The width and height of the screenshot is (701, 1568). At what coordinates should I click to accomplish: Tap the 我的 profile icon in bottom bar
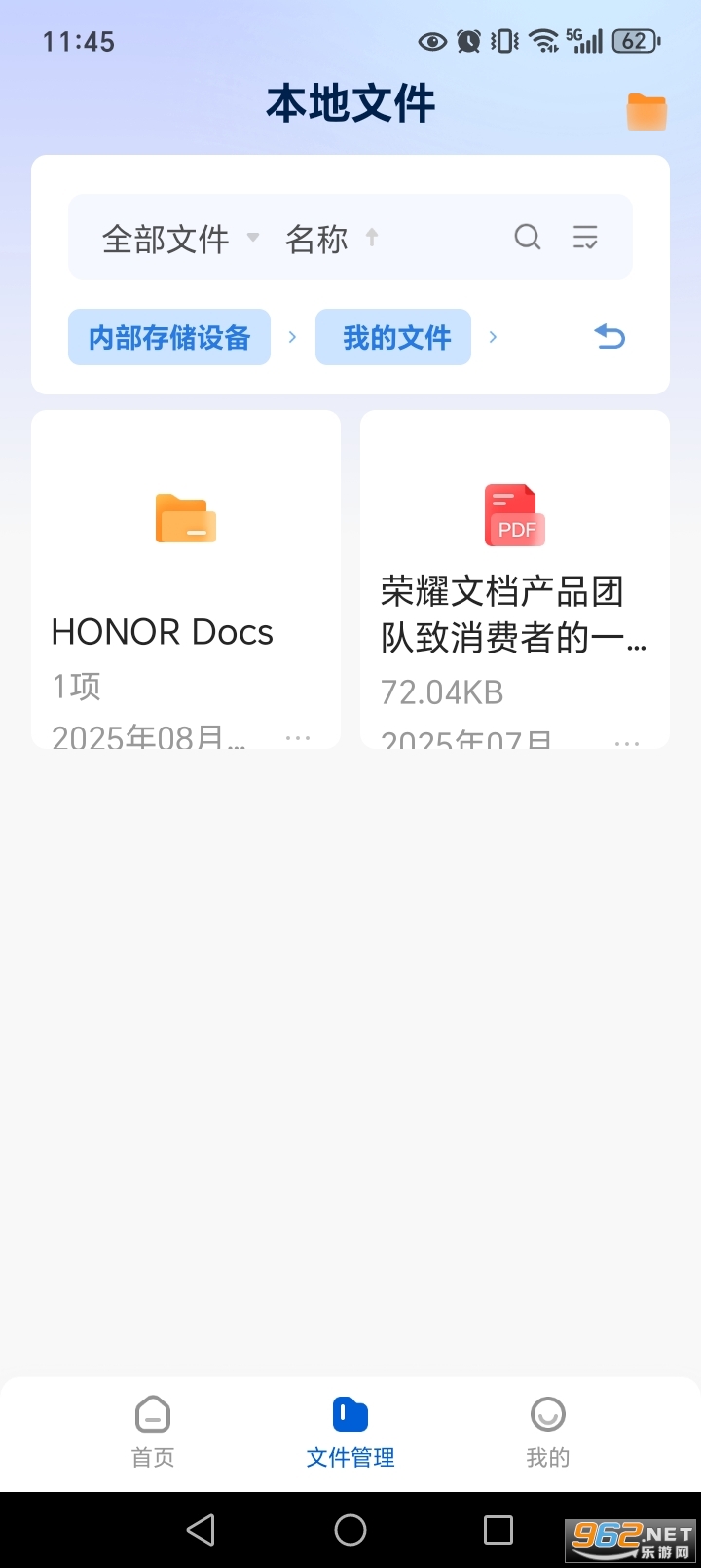point(548,1414)
